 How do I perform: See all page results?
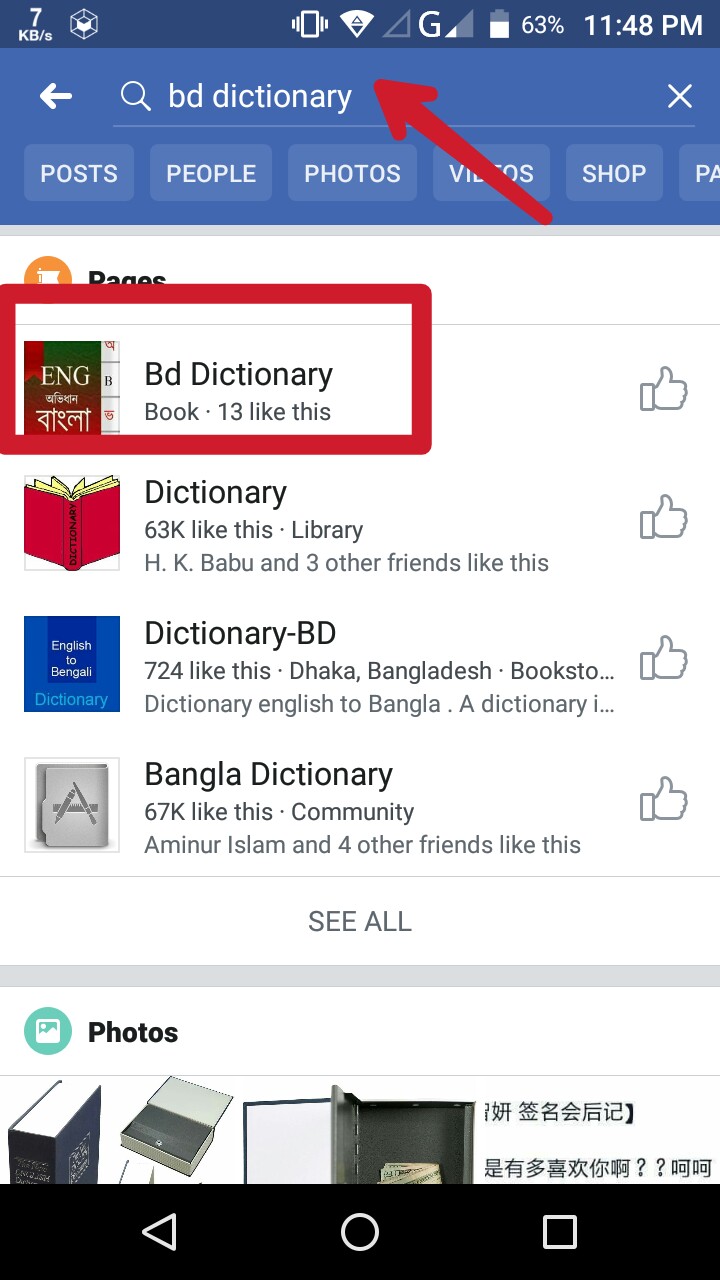360,921
